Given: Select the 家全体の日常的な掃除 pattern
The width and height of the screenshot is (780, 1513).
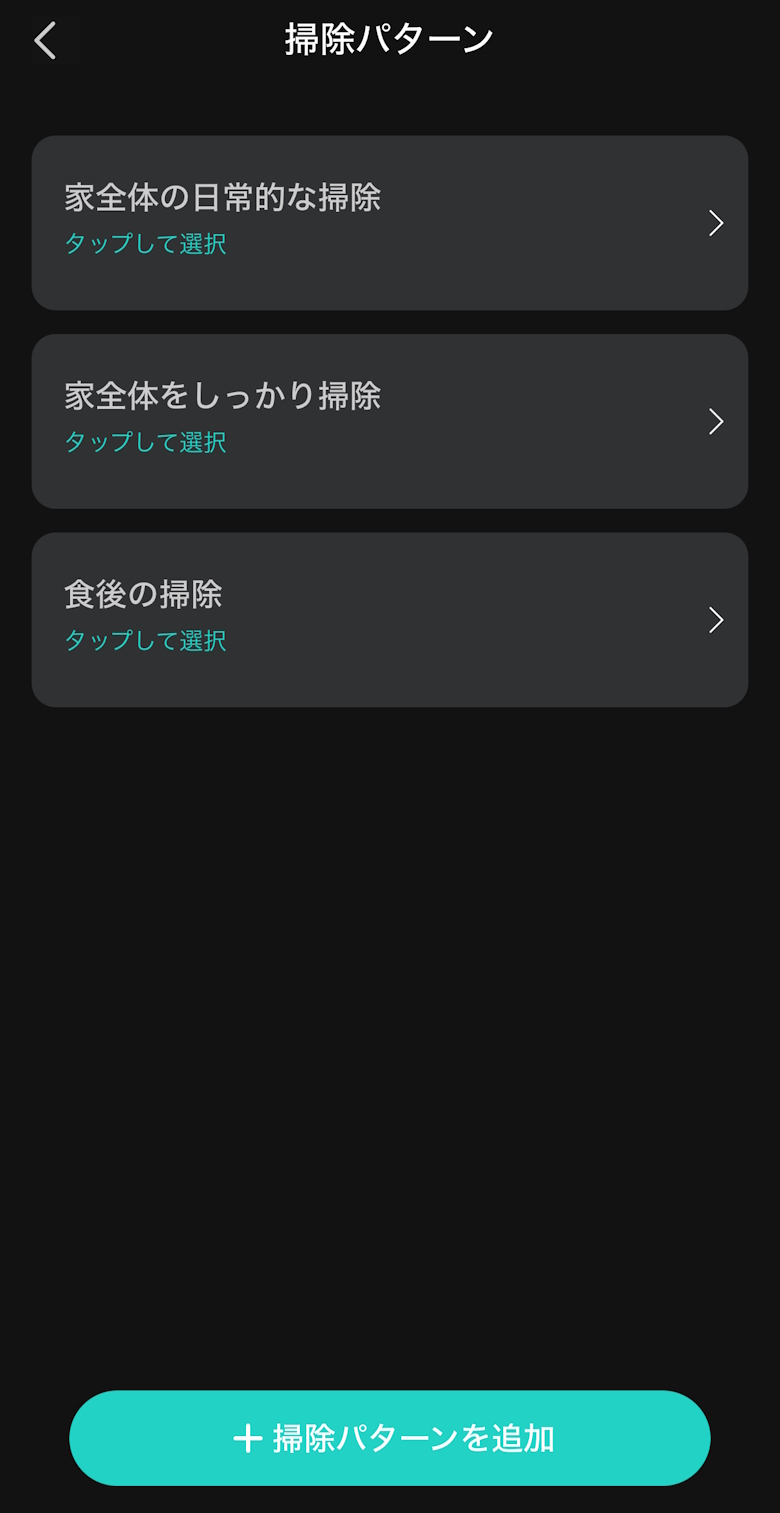Looking at the screenshot, I should pyautogui.click(x=389, y=222).
